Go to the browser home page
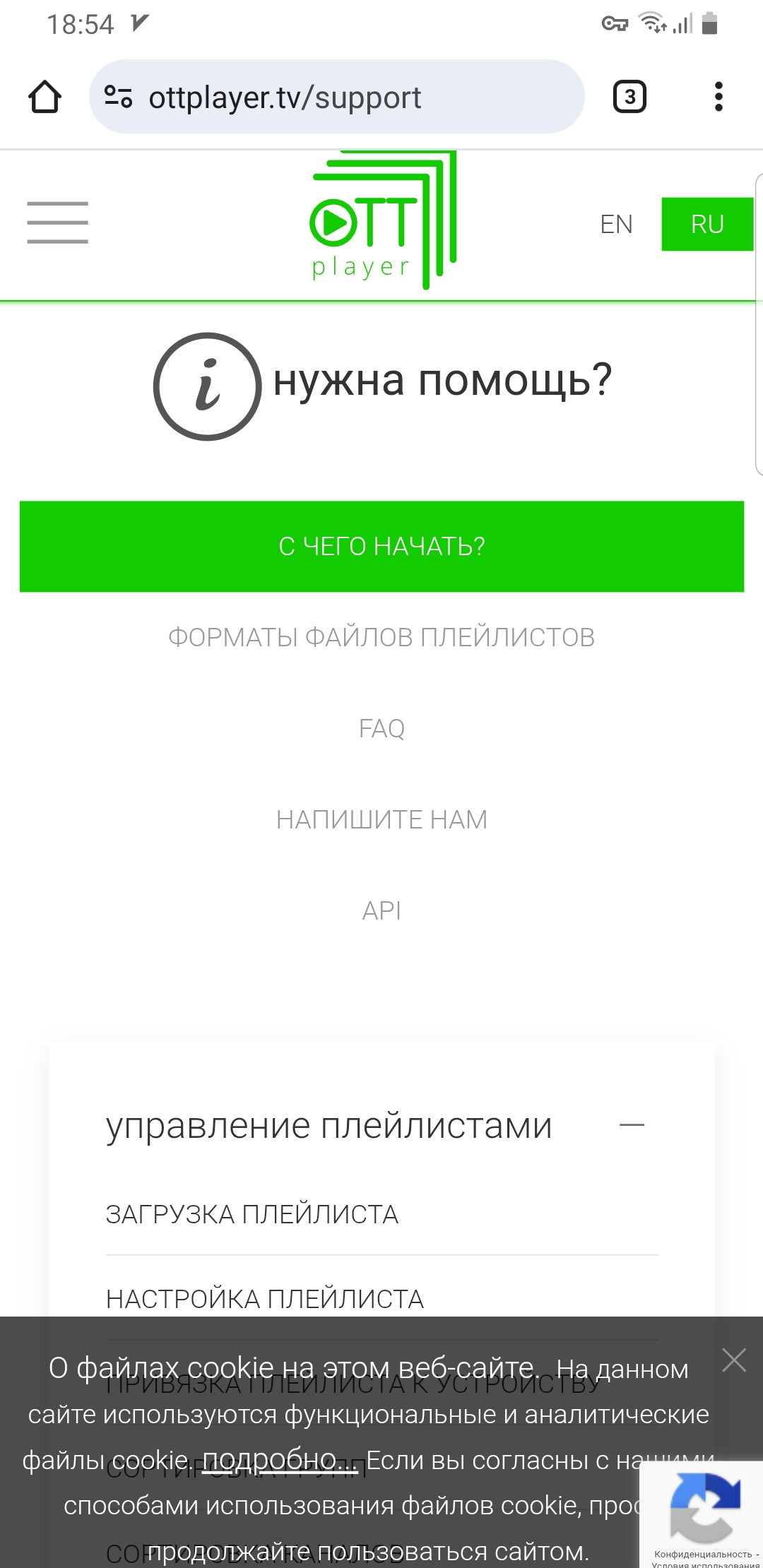 coord(45,97)
